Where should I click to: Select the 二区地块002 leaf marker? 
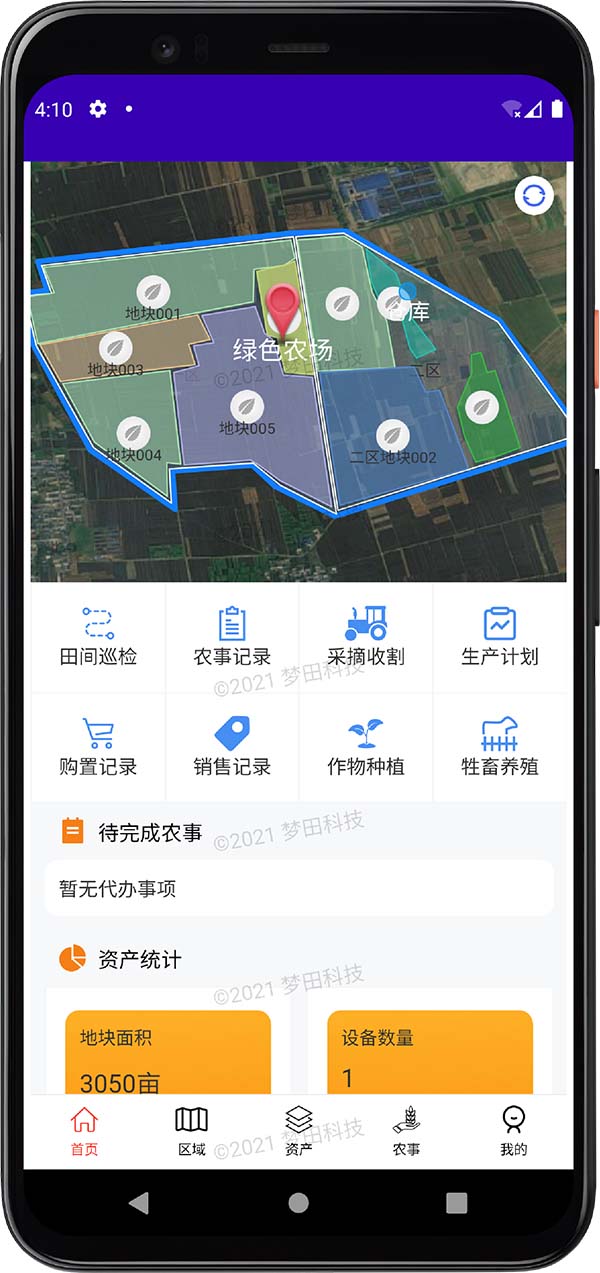pos(392,435)
